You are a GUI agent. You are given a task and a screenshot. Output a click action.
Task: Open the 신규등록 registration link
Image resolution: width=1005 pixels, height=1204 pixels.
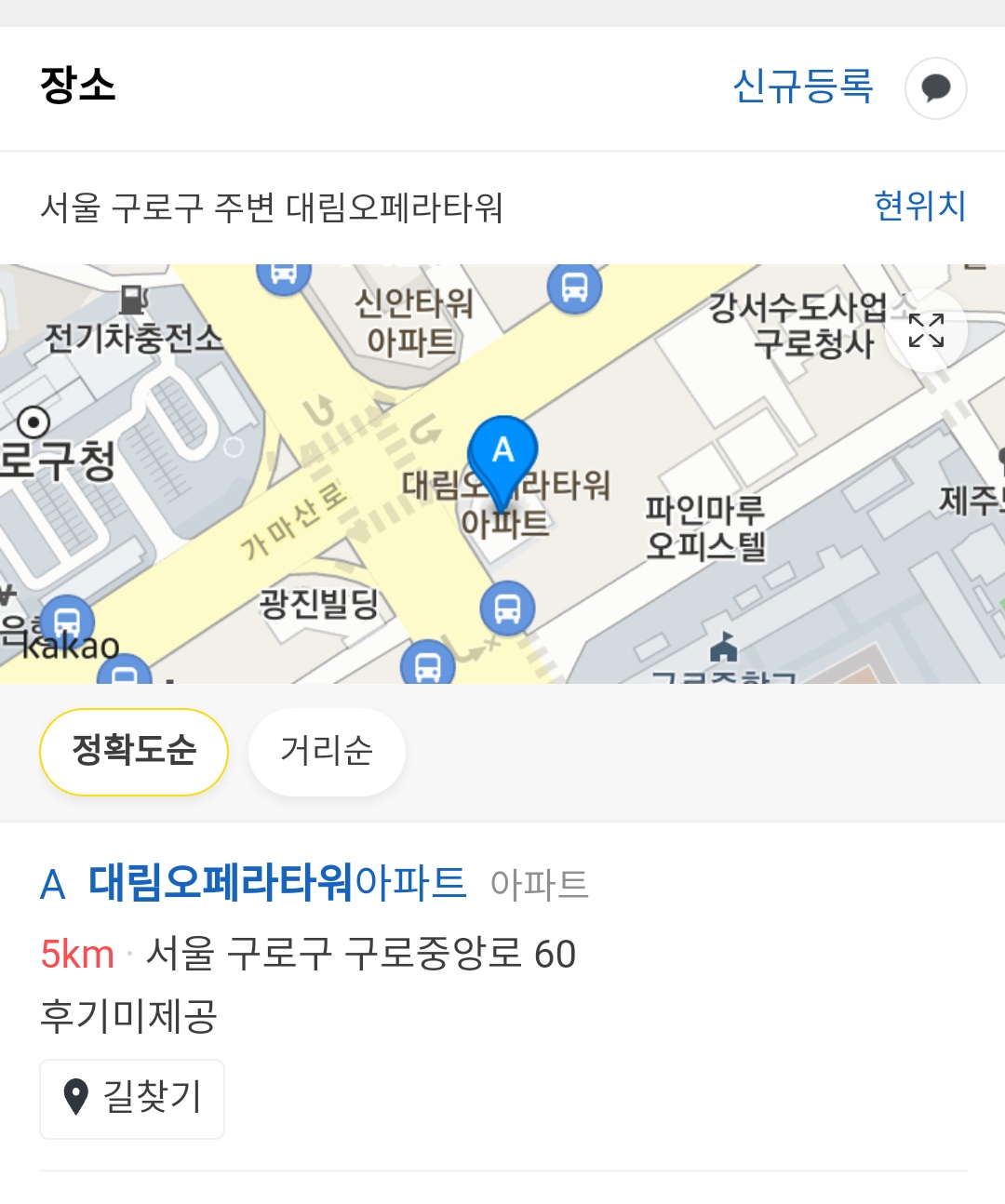tap(802, 87)
